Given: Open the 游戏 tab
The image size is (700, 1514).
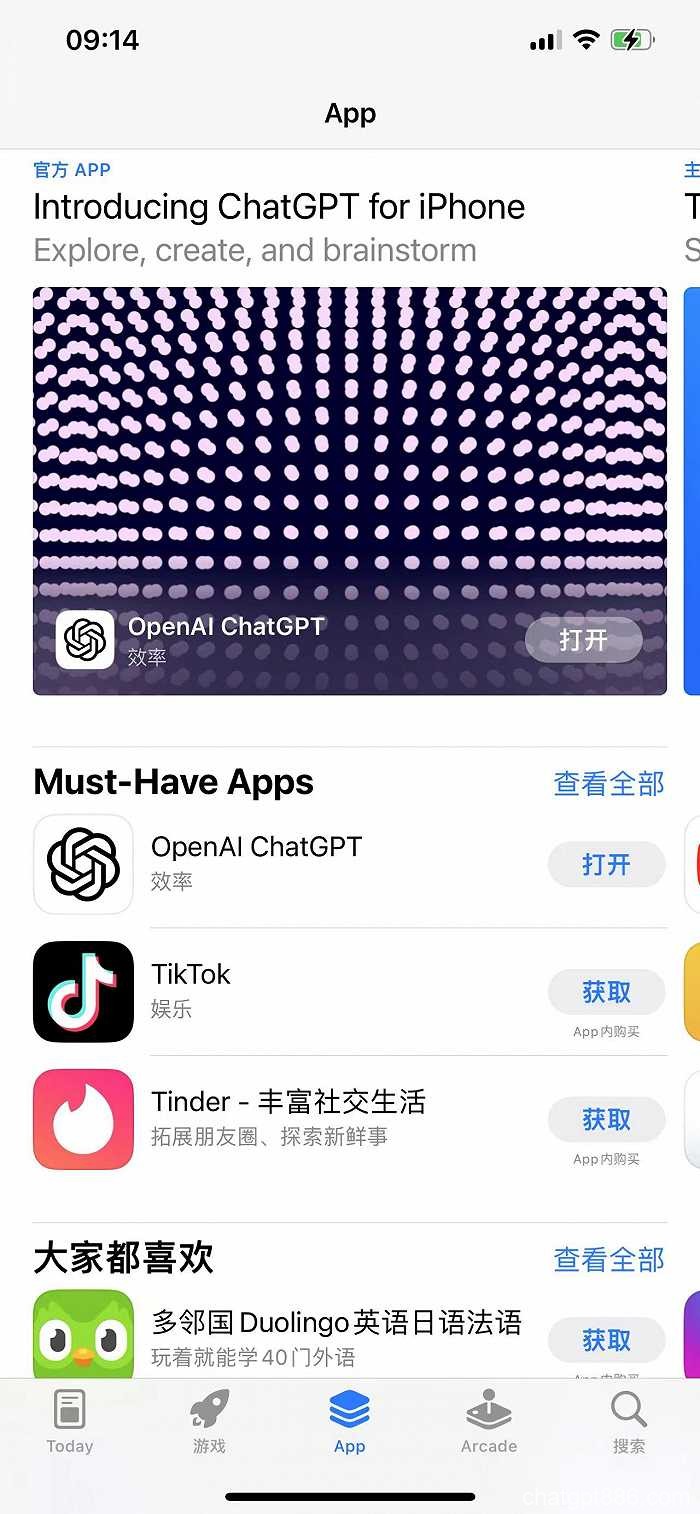Looking at the screenshot, I should [210, 1421].
